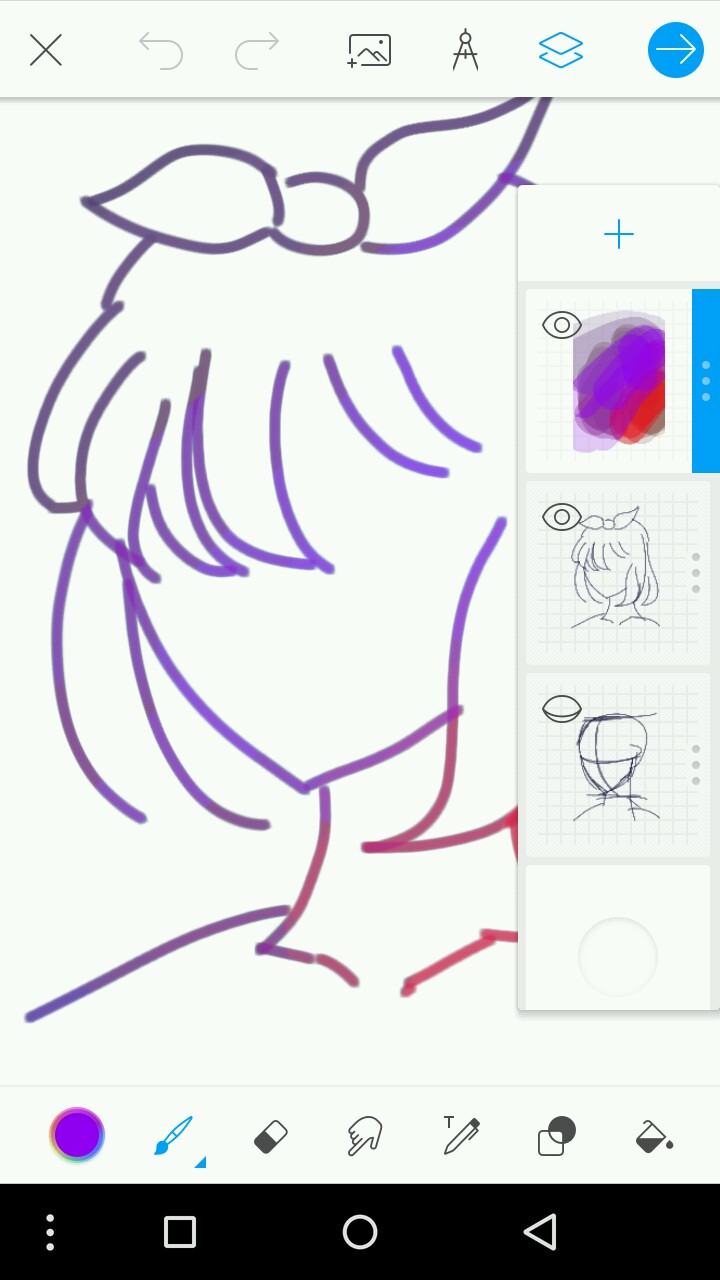Choose the paint bucket fill tool
The height and width of the screenshot is (1280, 720).
click(x=654, y=1137)
